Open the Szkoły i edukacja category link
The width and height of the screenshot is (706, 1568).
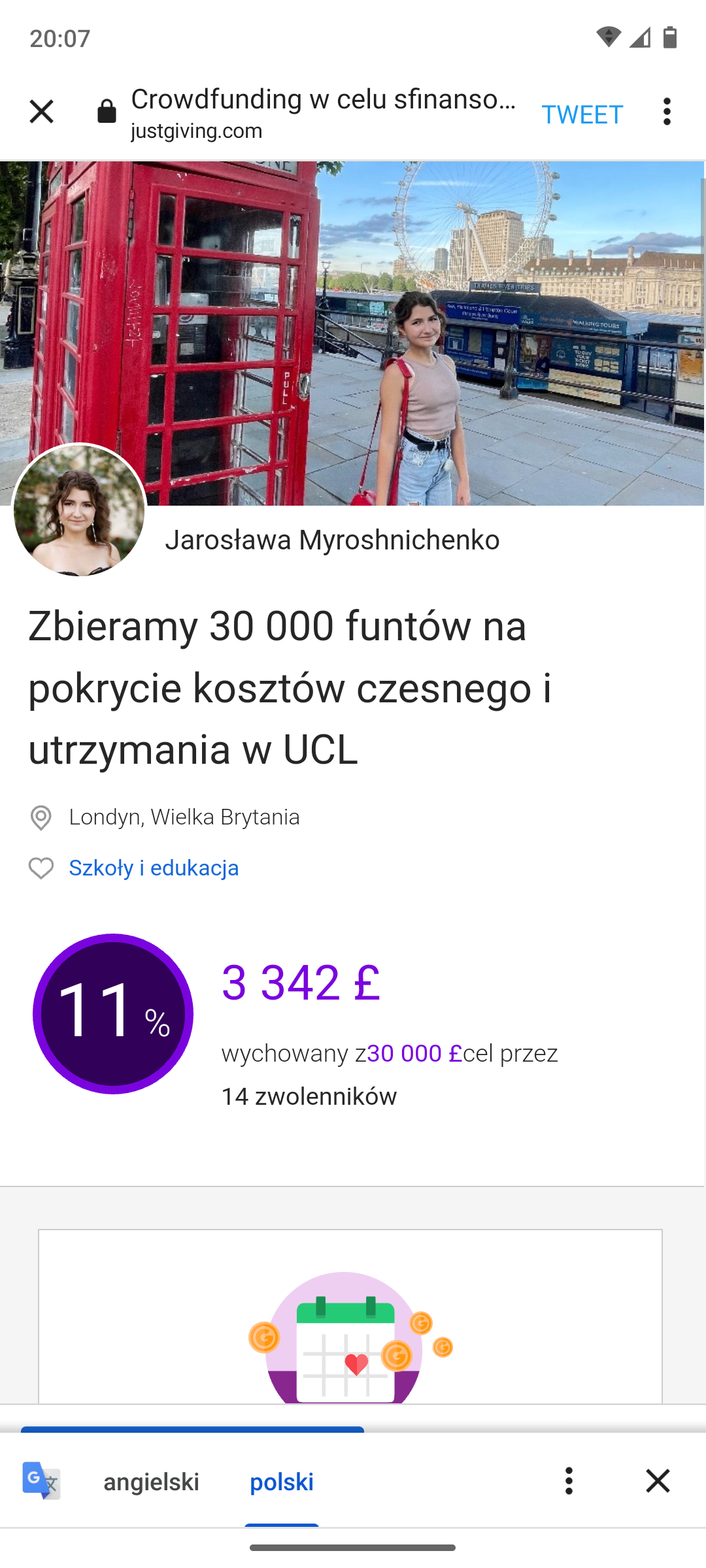pos(154,868)
